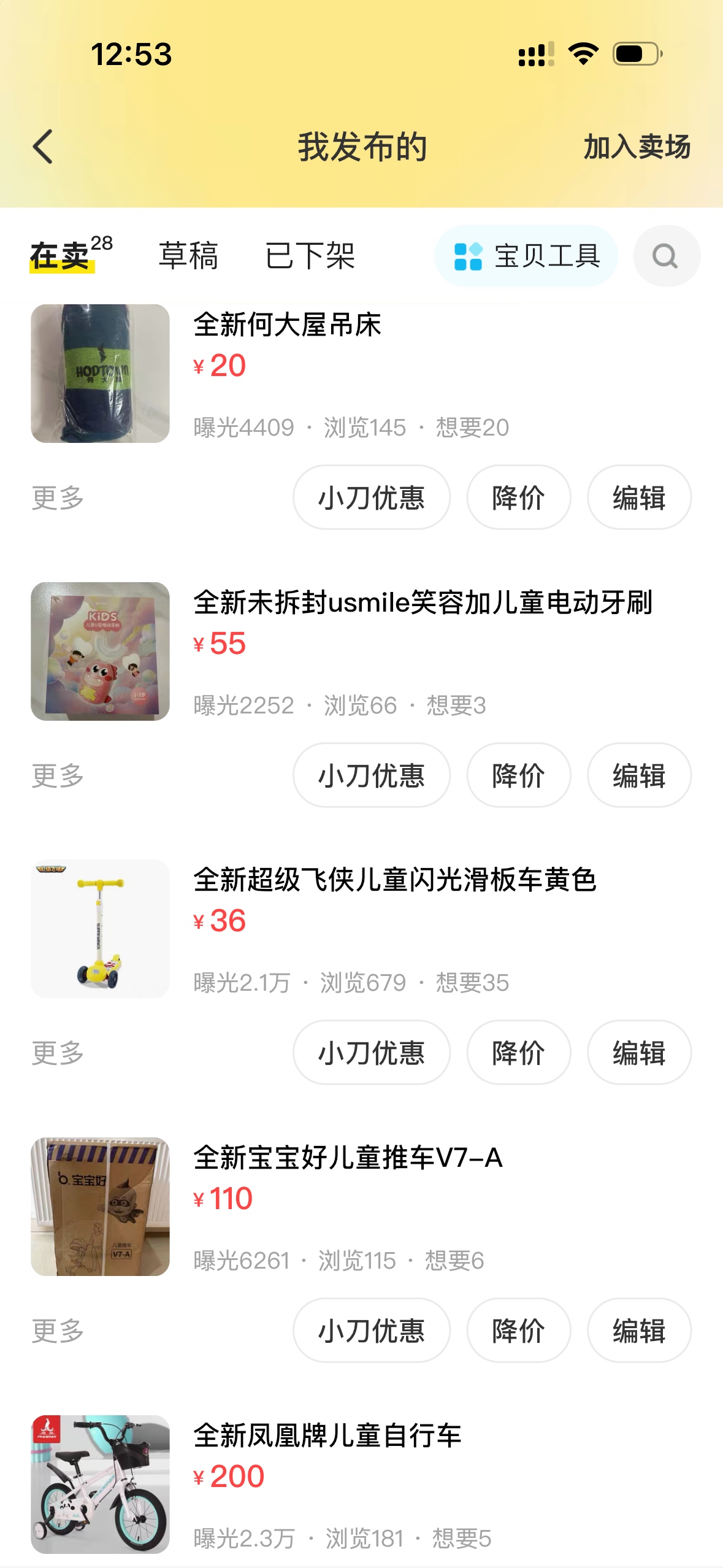This screenshot has height=1568, width=723.
Task: Tap 降价 for 宝宝好儿童推车V7-A
Action: point(518,1331)
